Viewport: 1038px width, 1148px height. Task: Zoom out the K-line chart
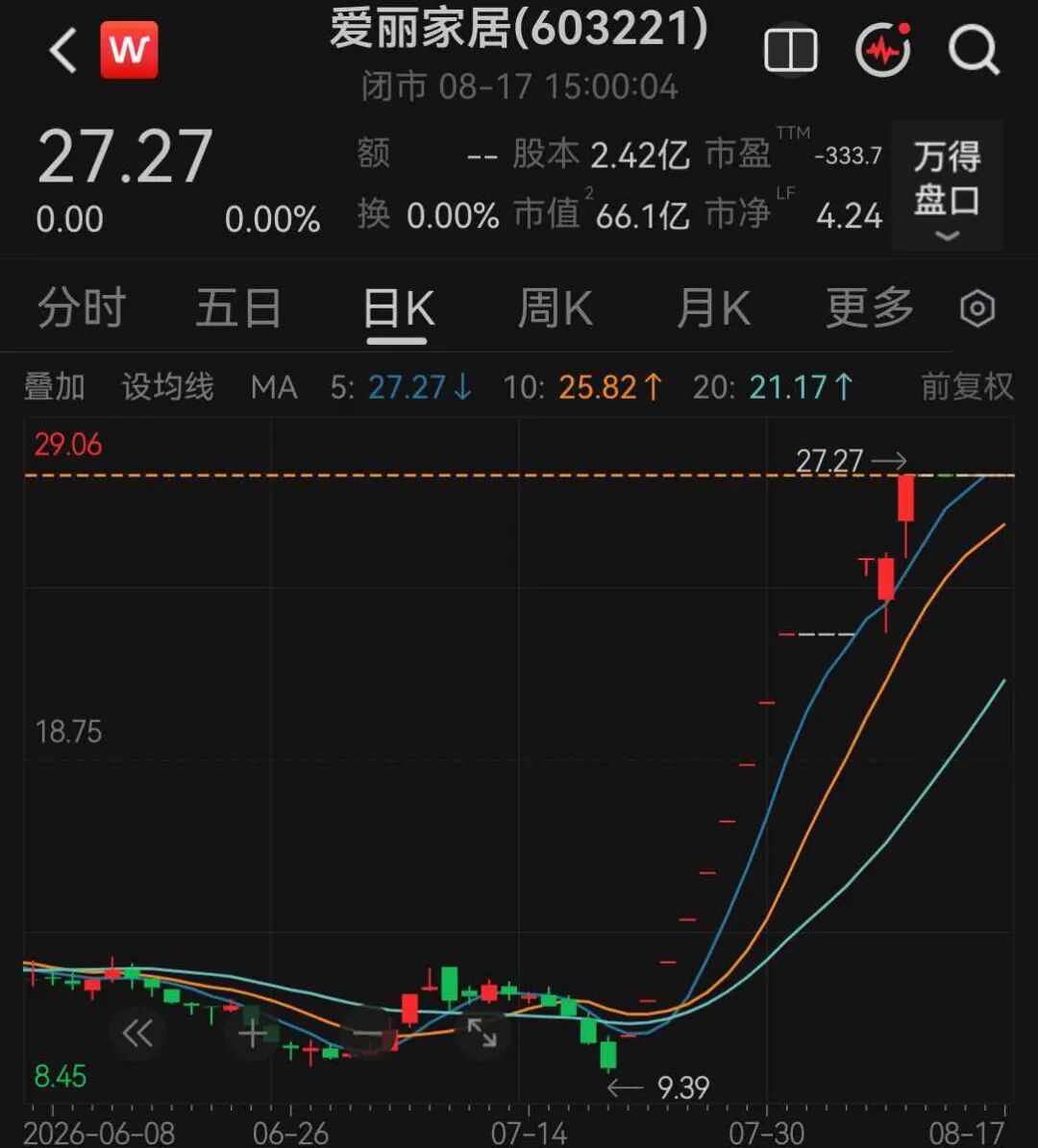(367, 1033)
